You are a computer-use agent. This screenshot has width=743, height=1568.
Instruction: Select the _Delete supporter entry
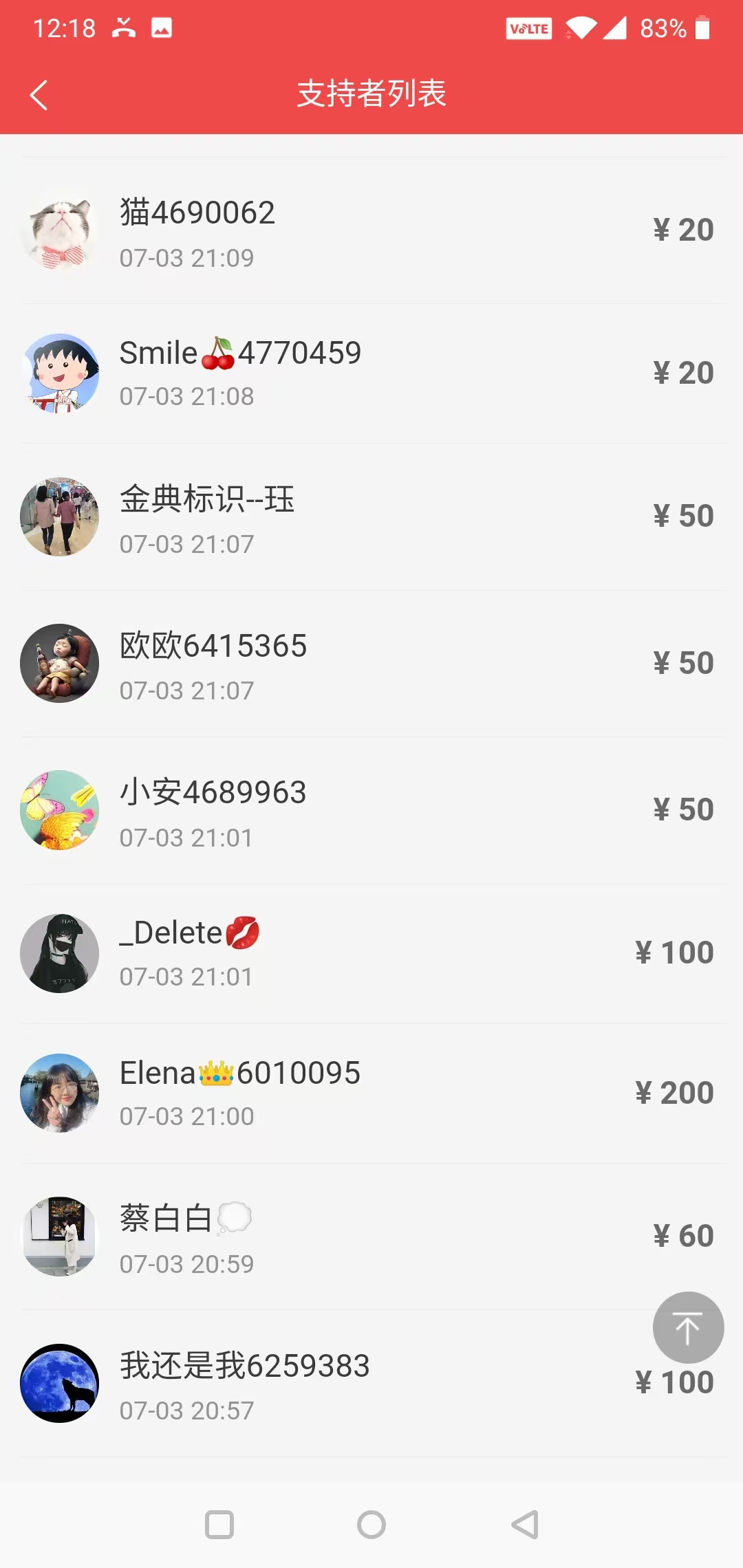[x=371, y=953]
